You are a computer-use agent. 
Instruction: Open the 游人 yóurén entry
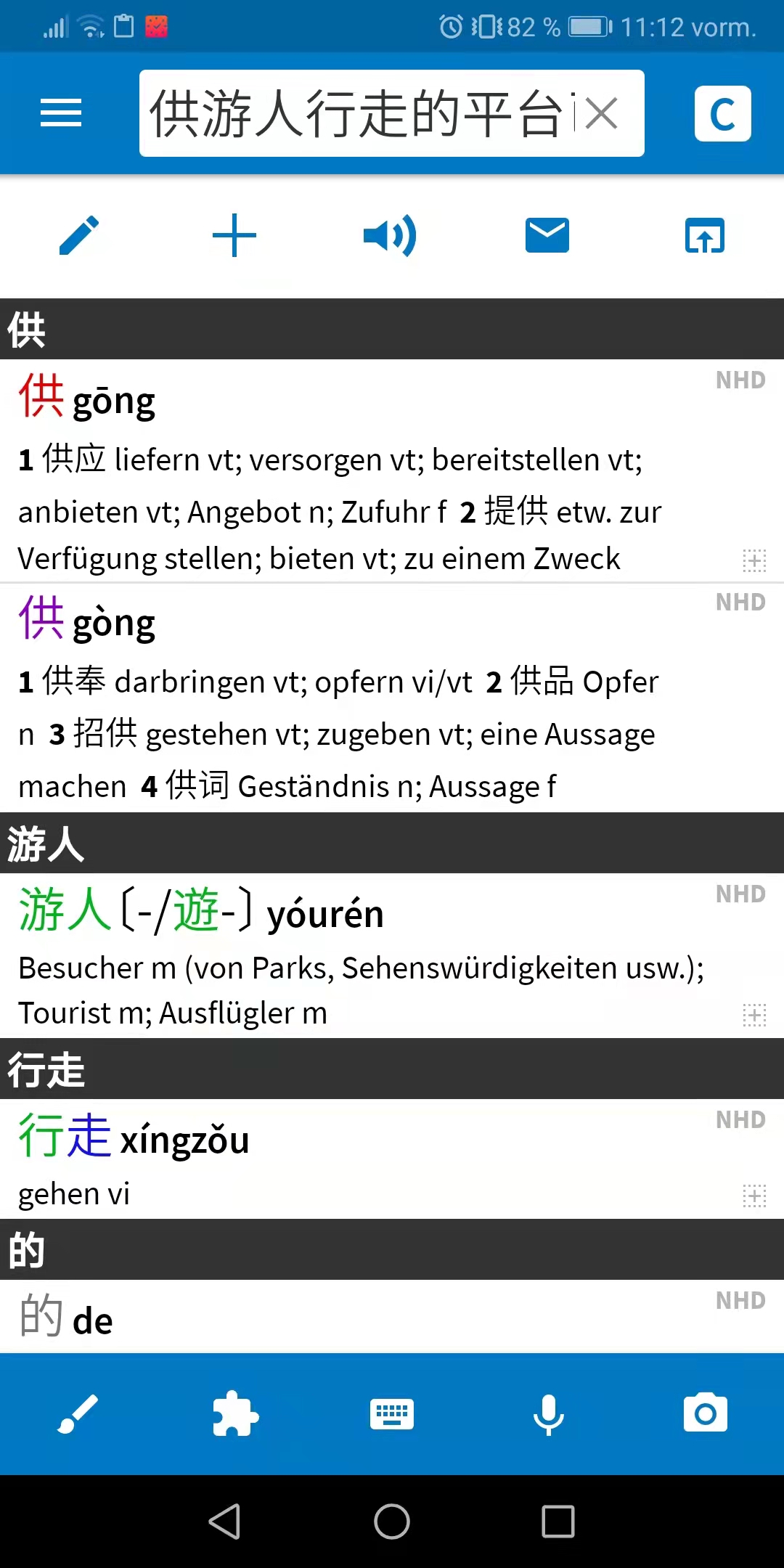(327, 955)
